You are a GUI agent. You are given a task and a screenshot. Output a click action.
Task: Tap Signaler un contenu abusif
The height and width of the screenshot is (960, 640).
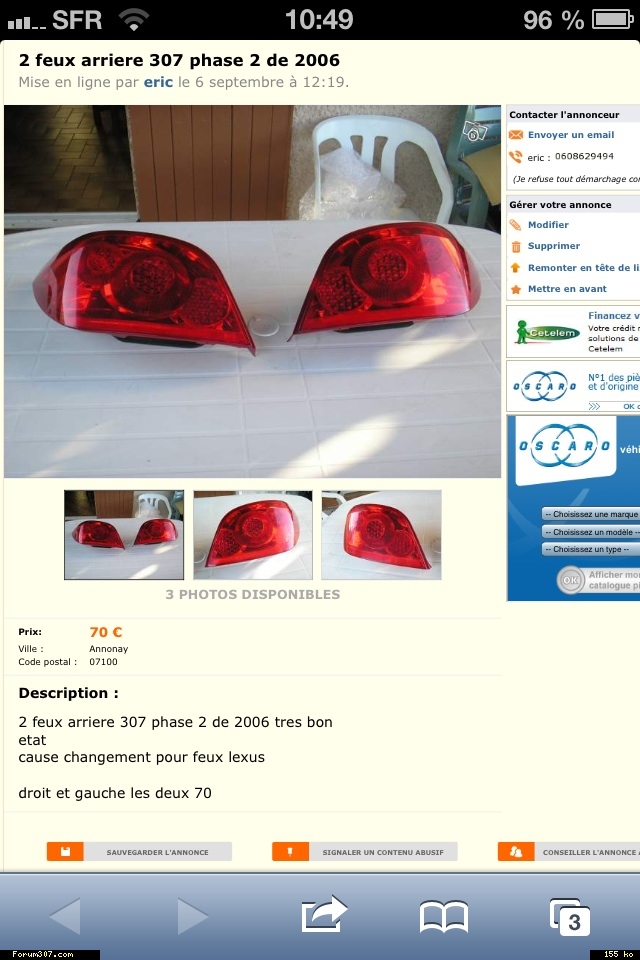(x=365, y=852)
